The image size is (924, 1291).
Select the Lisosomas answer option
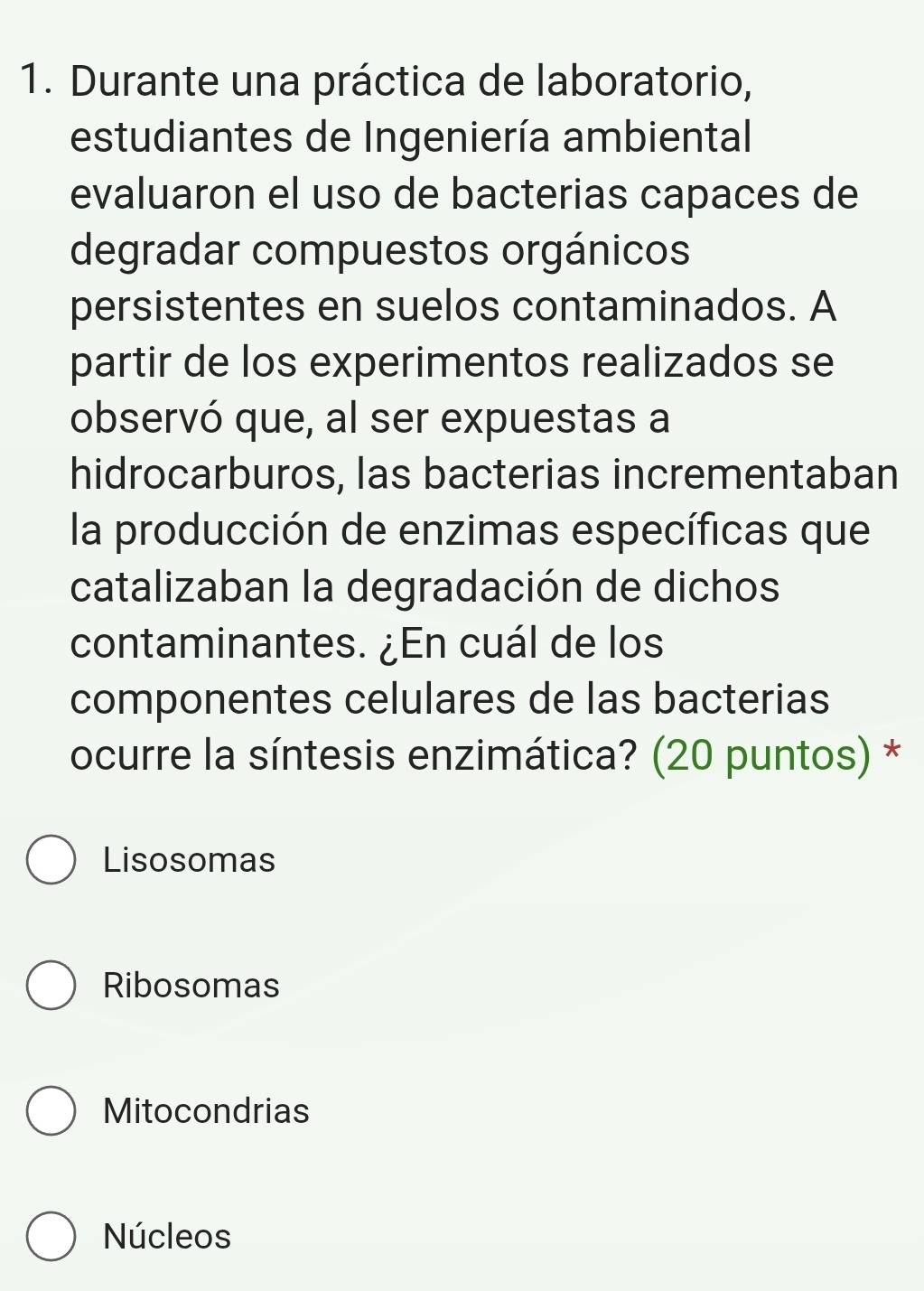tap(51, 859)
